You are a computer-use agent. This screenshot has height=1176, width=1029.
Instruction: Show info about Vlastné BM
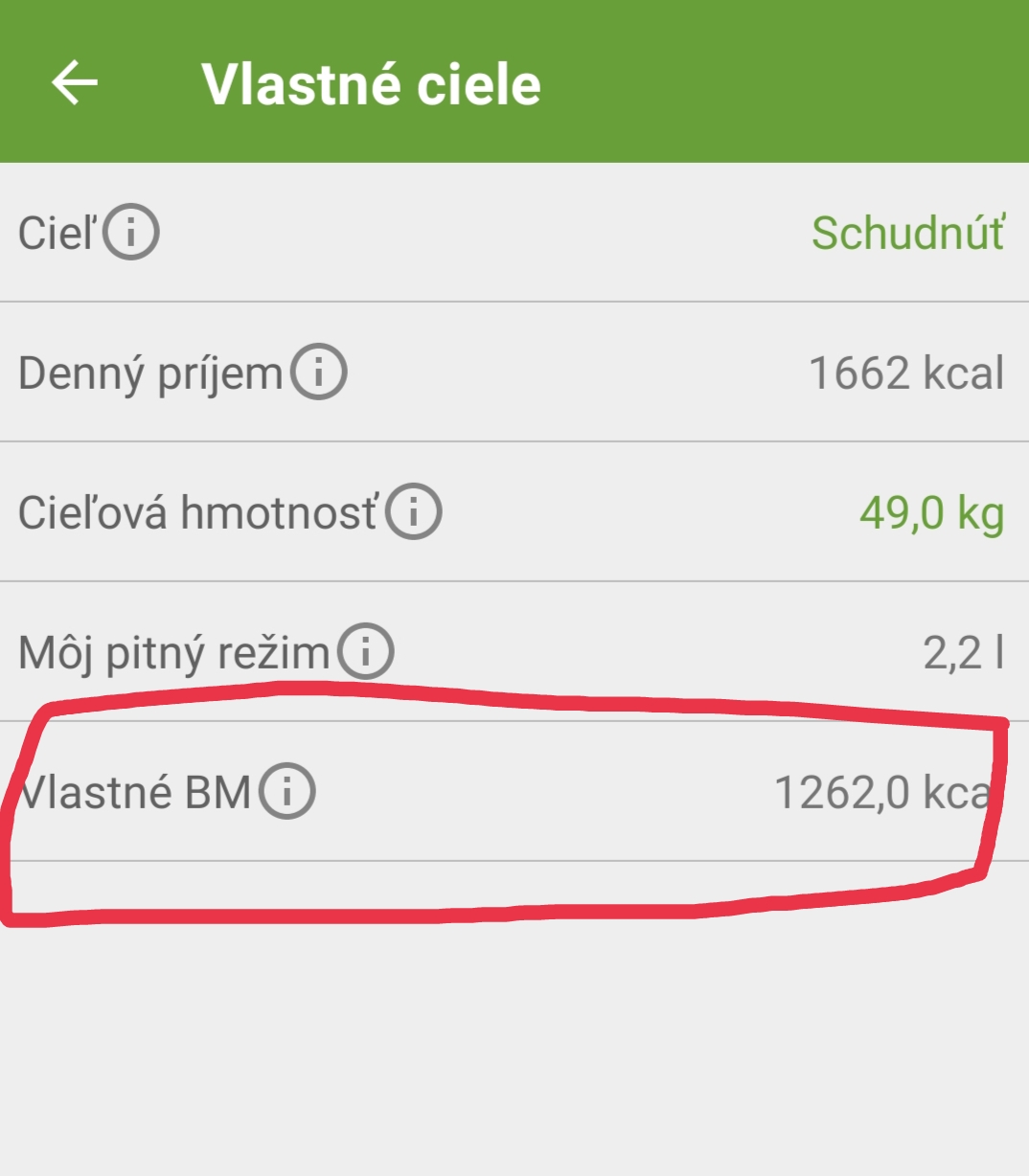point(287,792)
